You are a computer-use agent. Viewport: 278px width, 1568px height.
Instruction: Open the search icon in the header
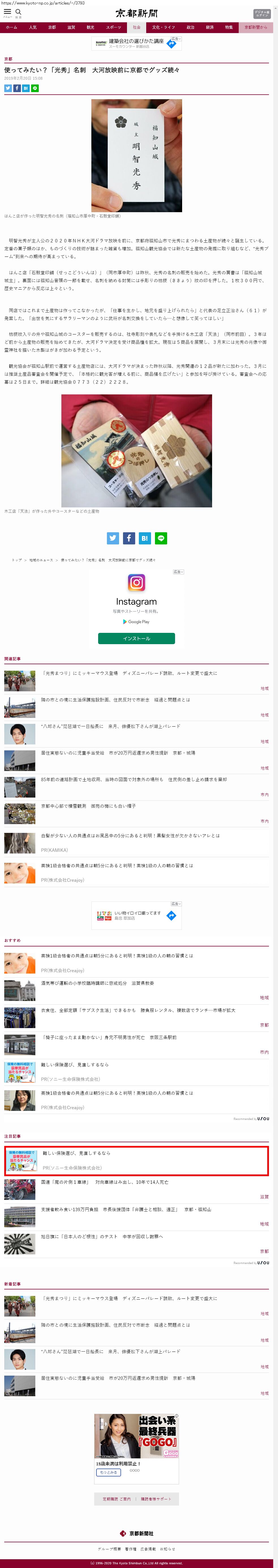18,12
